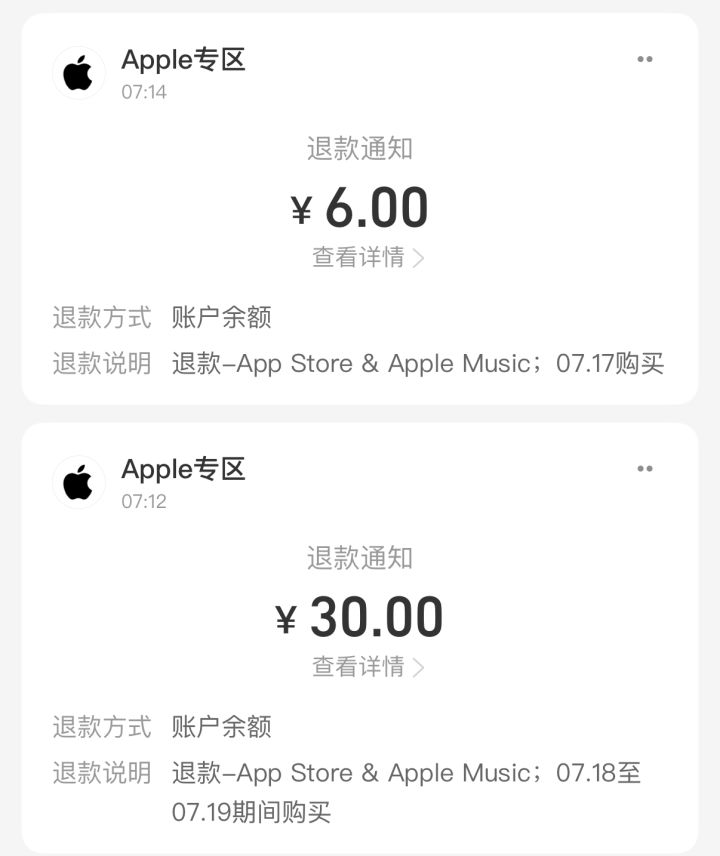This screenshot has height=856, width=720.
Task: Click the 退款通知 header on the top card
Action: click(360, 147)
